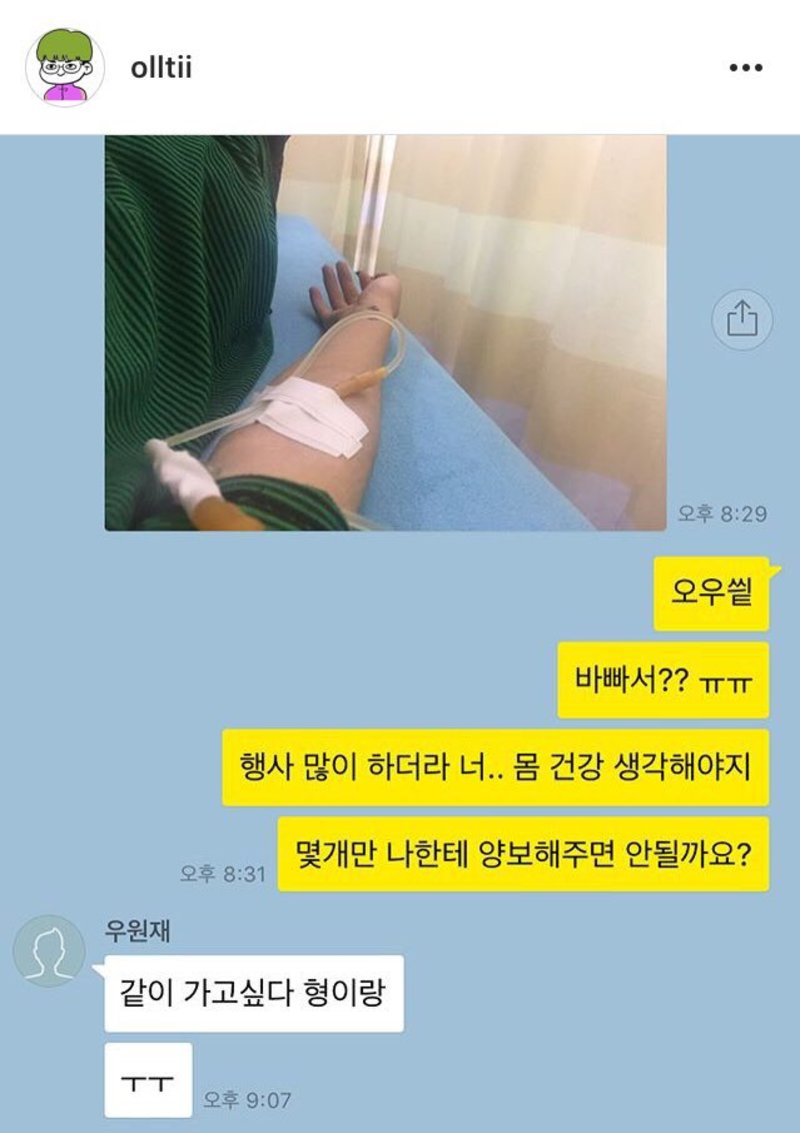The width and height of the screenshot is (800, 1133).
Task: Open olltii's profile picture
Action: click(65, 67)
